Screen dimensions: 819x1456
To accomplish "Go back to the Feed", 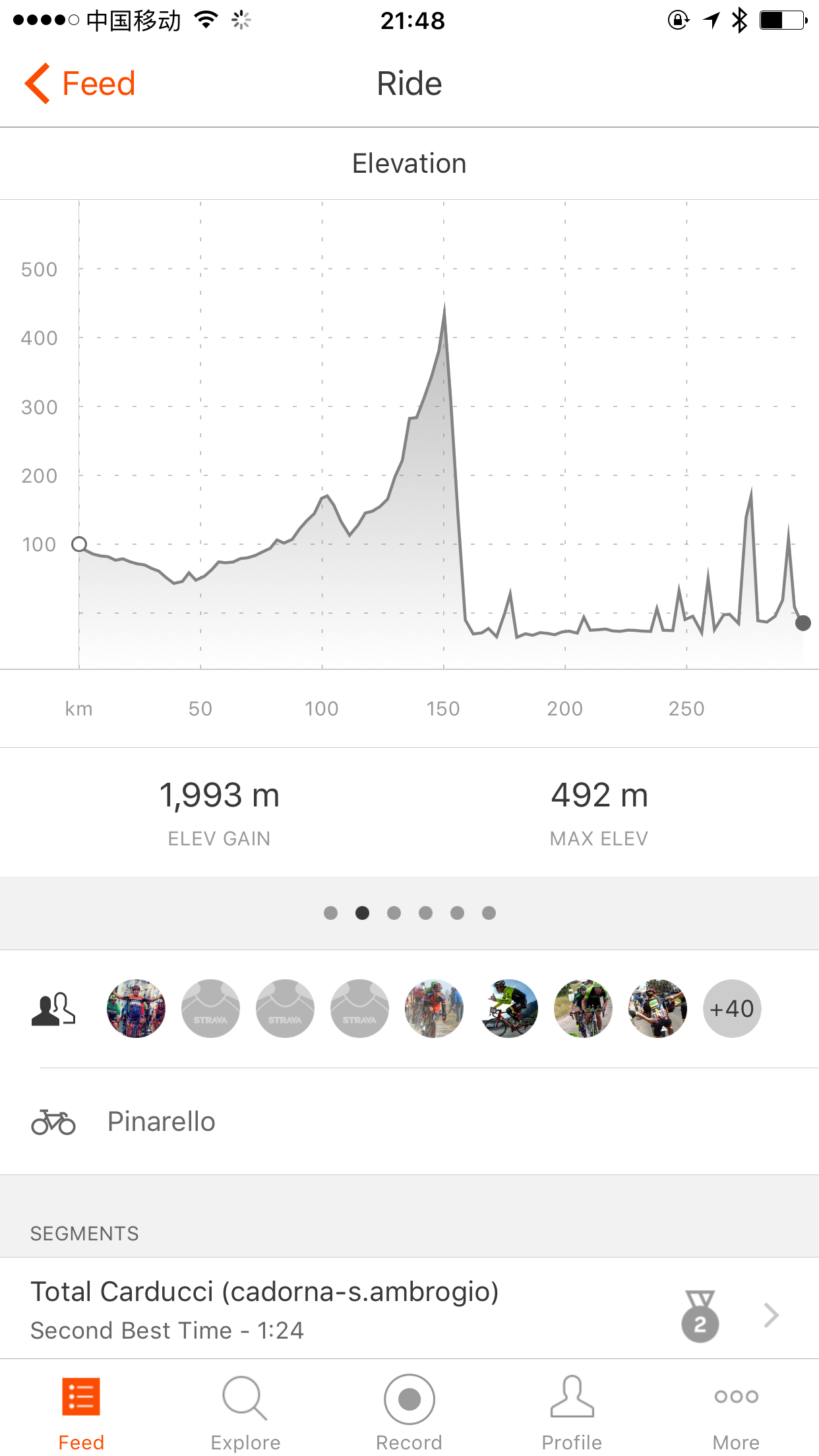I will click(80, 84).
